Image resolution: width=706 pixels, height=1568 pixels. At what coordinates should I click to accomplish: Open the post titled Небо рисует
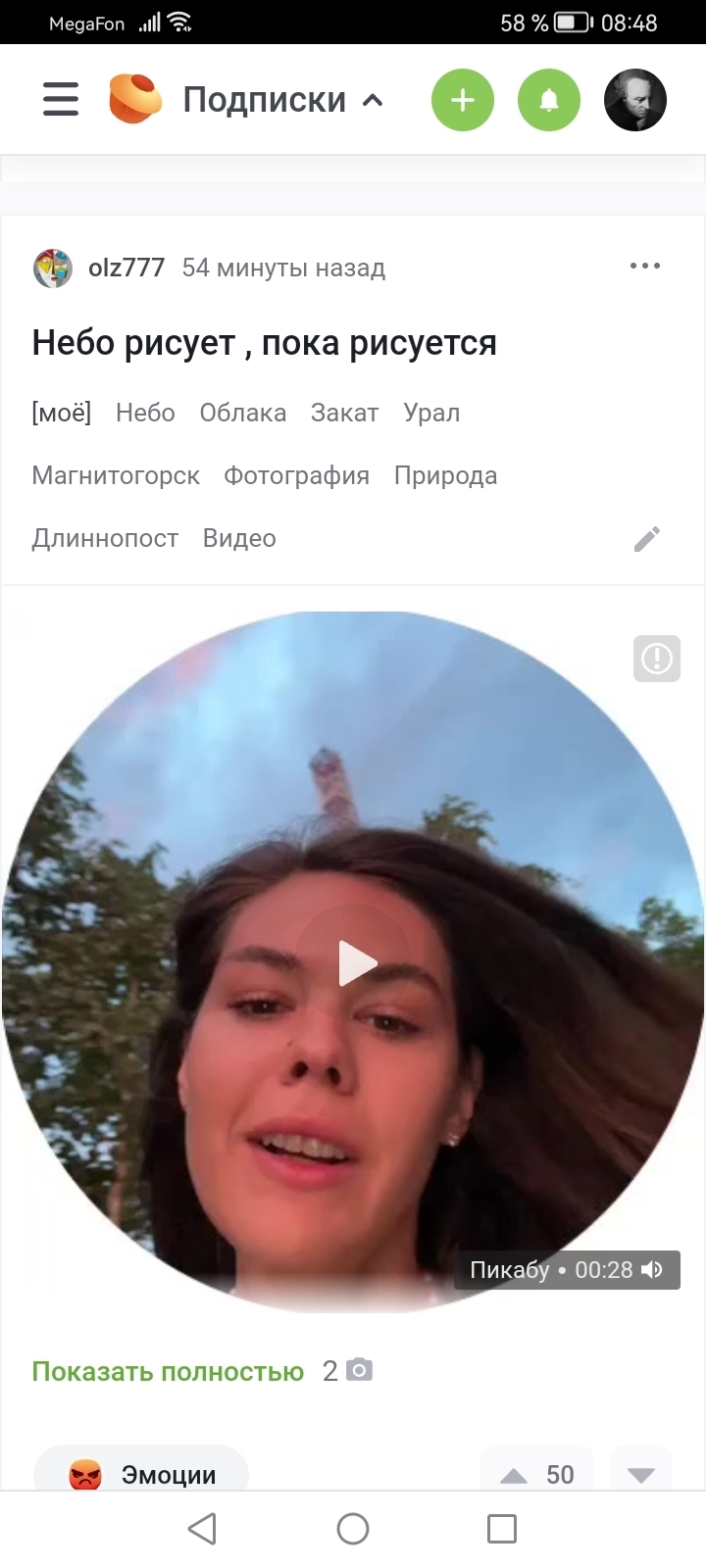(x=265, y=343)
